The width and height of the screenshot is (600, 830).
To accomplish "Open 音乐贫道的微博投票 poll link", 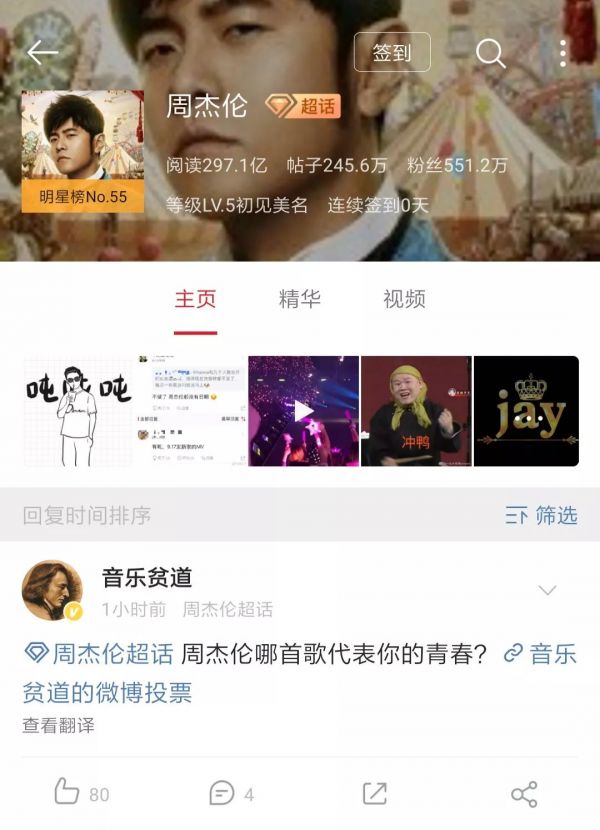I will pos(107,691).
